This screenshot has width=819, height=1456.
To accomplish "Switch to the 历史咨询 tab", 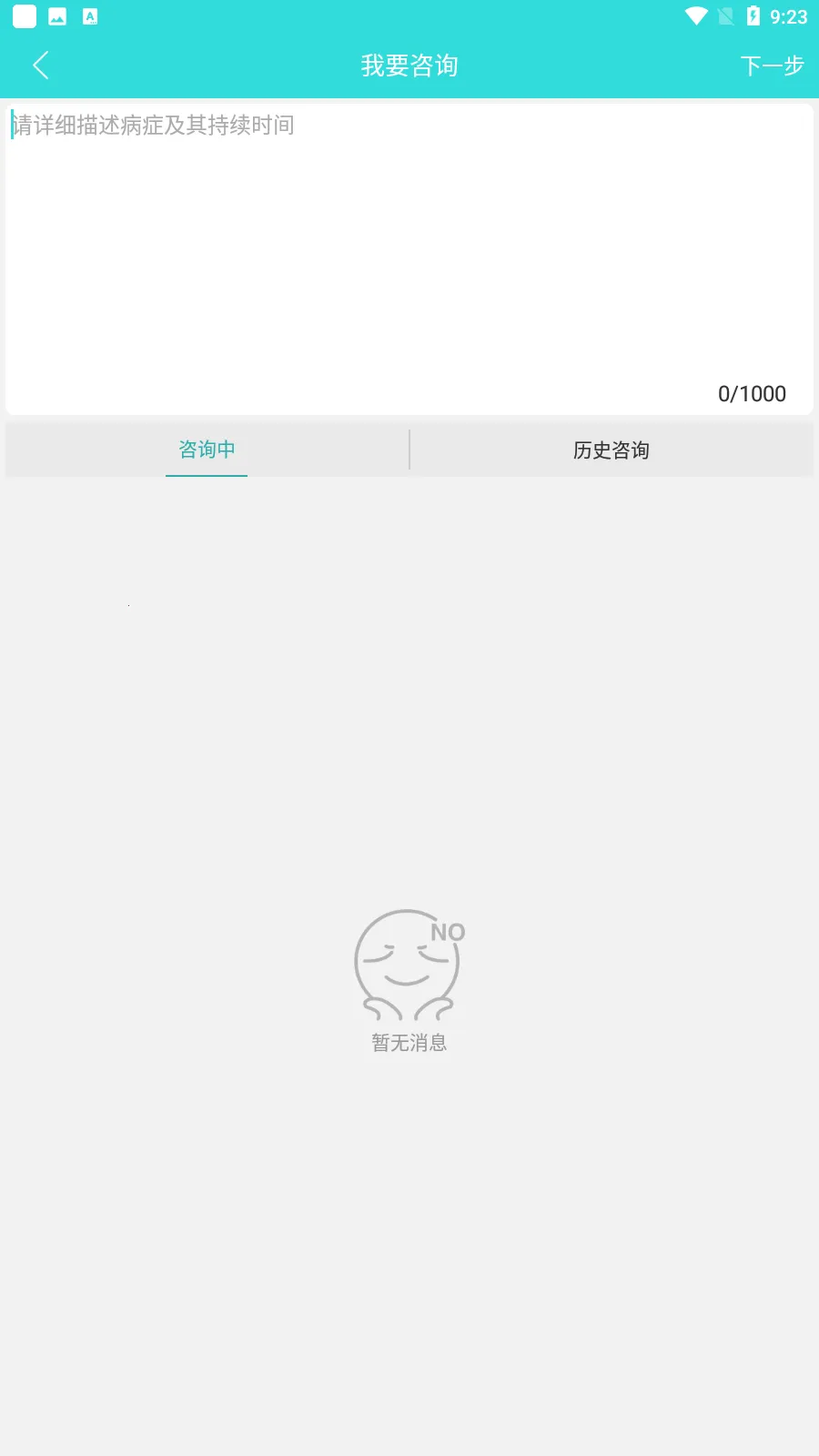I will (x=612, y=450).
